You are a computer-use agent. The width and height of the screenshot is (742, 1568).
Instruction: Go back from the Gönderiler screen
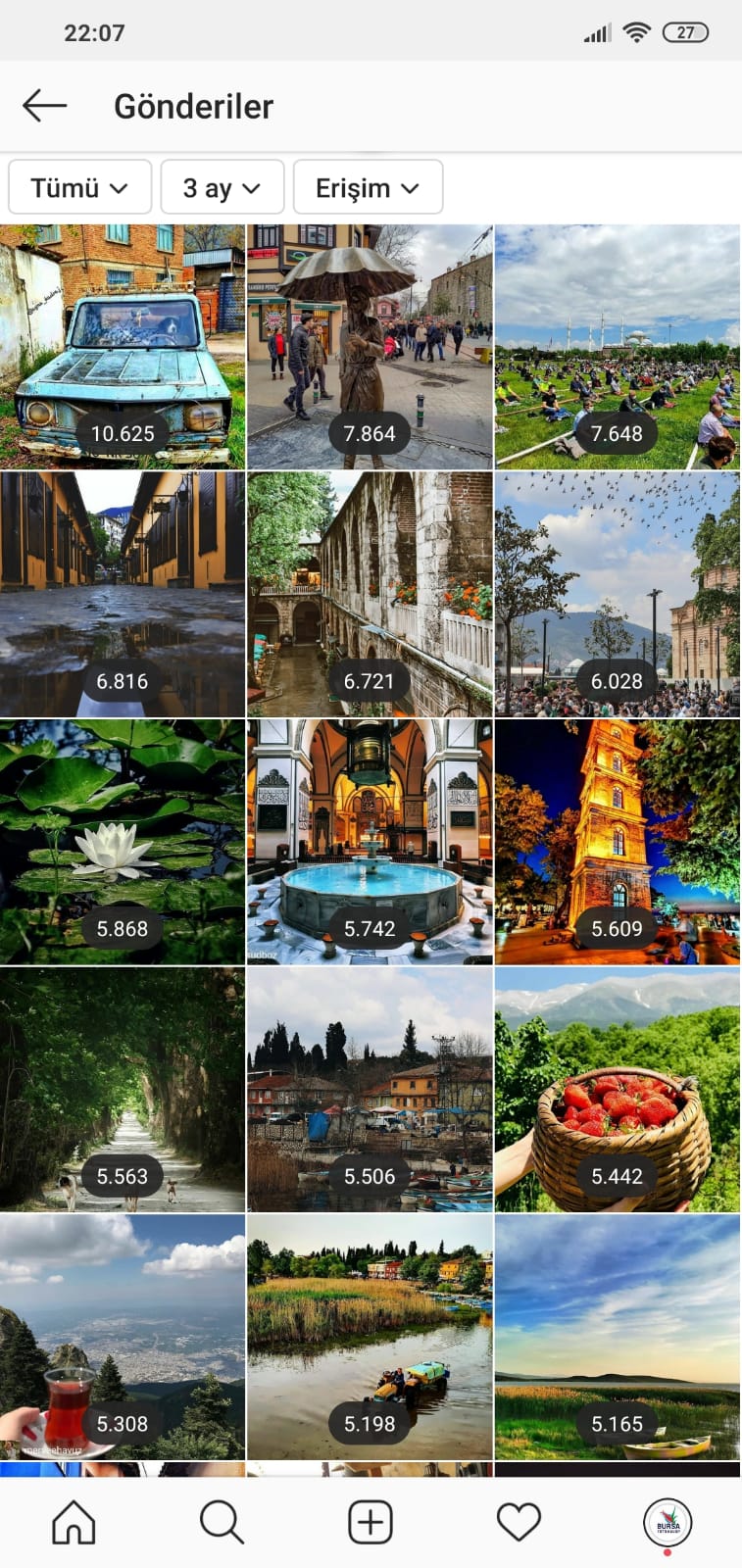[44, 106]
